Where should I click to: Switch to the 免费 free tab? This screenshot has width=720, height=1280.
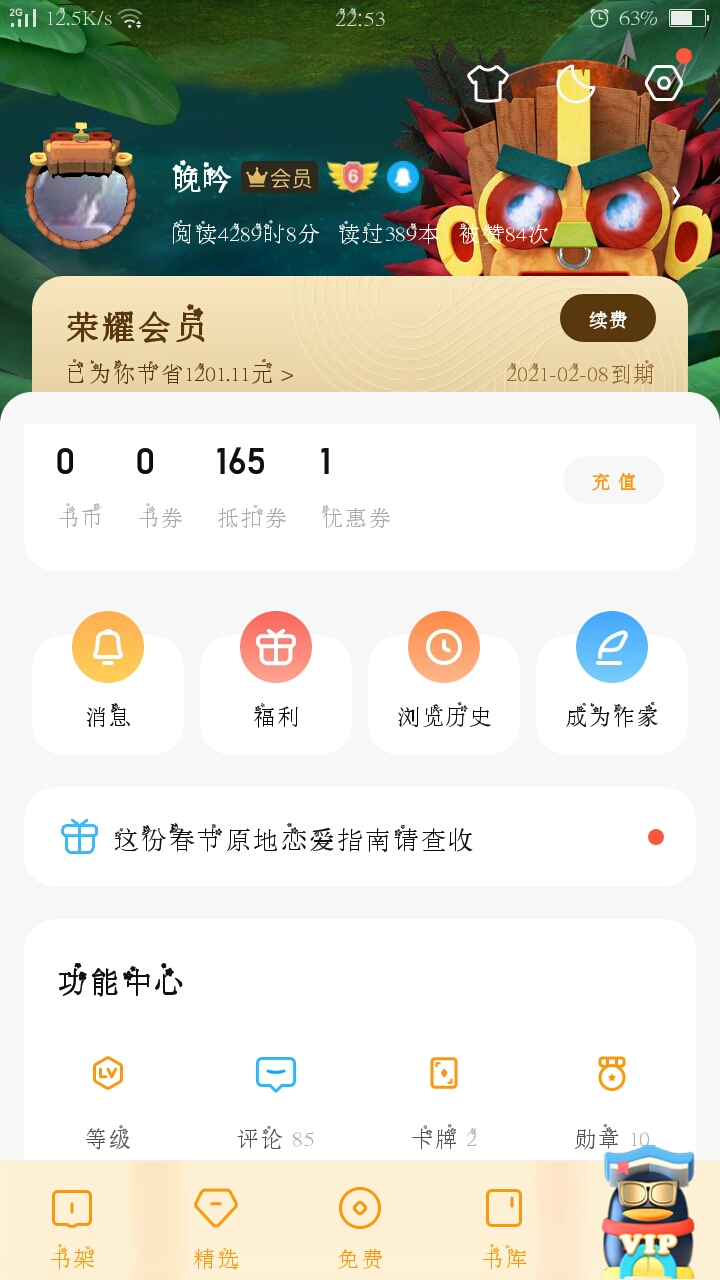360,1228
